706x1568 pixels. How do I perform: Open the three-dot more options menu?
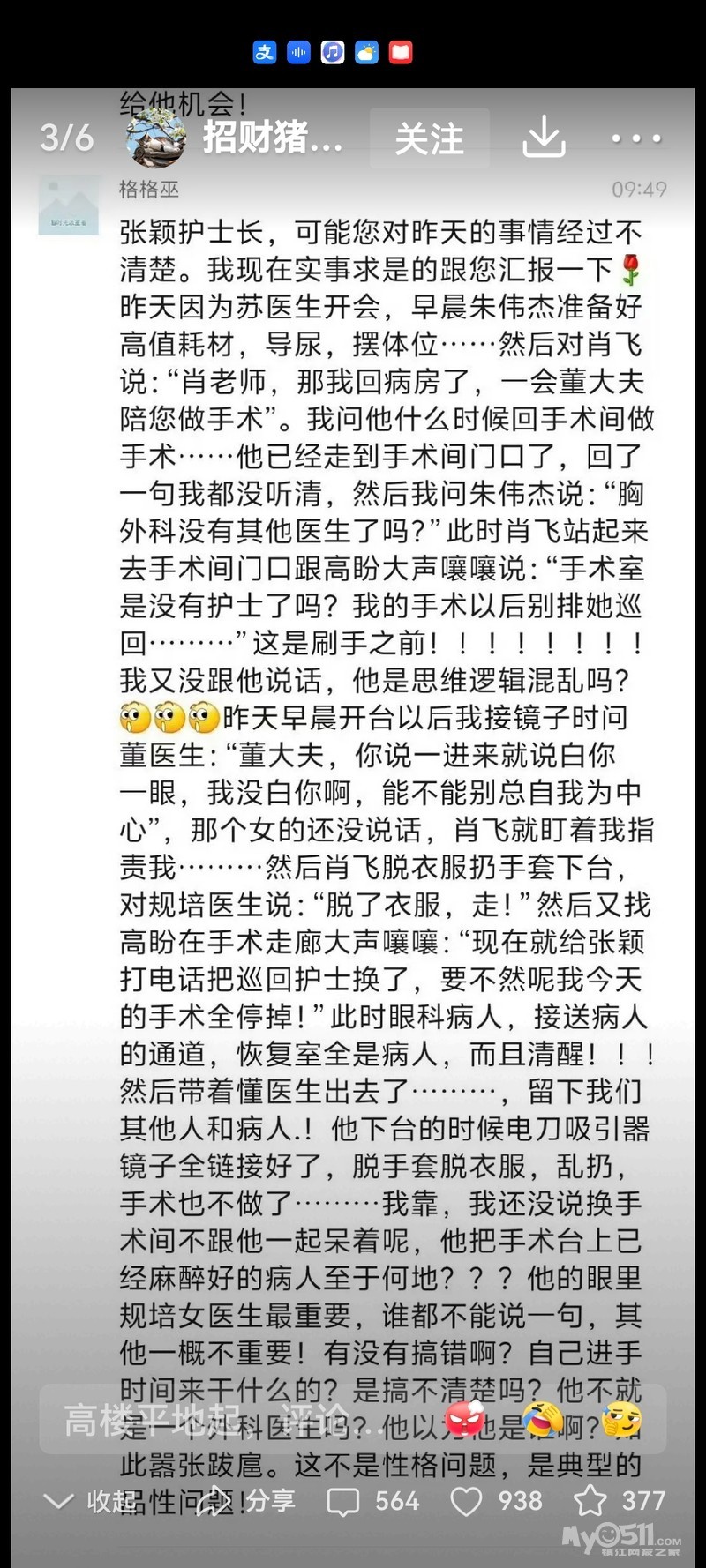click(635, 138)
